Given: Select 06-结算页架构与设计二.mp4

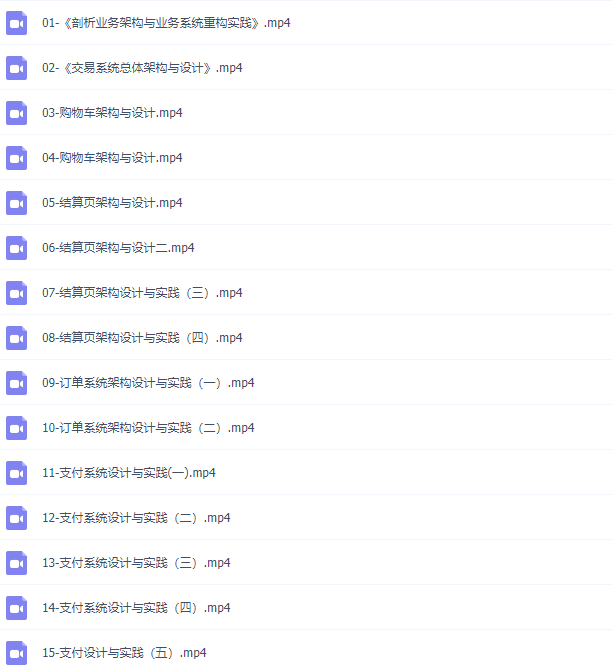Looking at the screenshot, I should [118, 248].
